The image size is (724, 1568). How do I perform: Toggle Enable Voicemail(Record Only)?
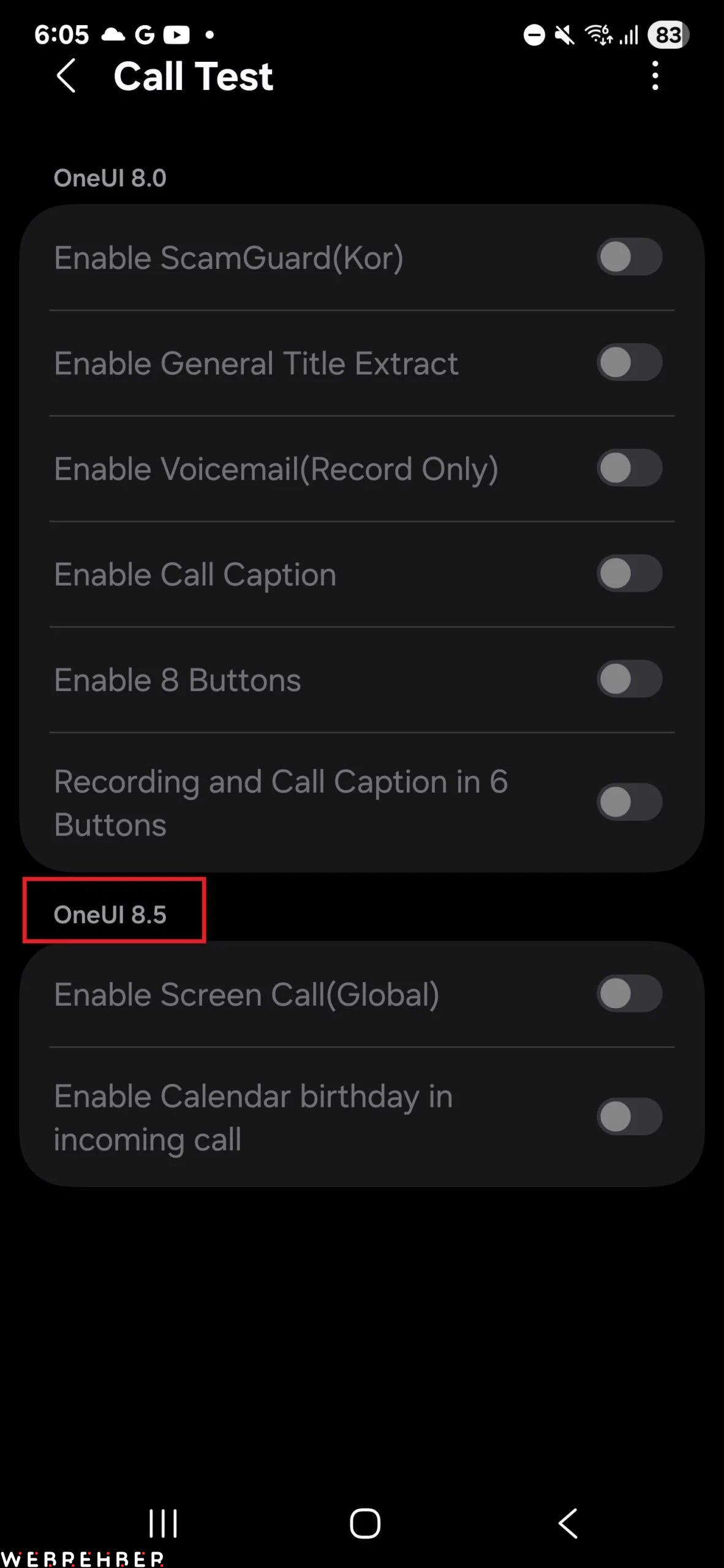[629, 469]
